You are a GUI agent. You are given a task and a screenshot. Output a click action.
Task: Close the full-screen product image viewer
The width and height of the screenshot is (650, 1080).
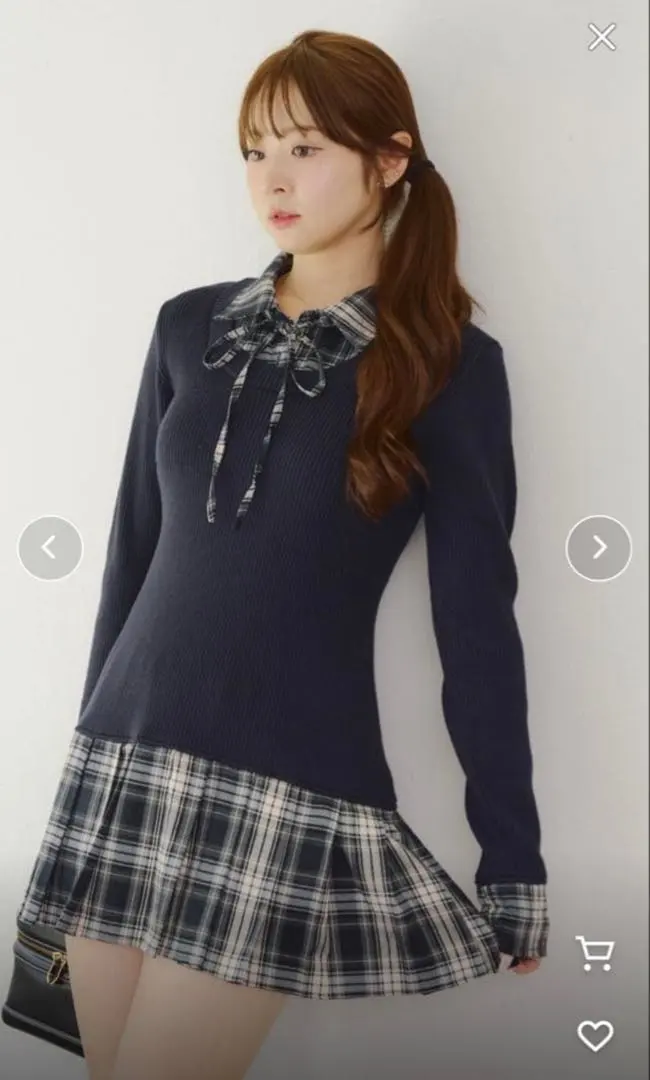pyautogui.click(x=601, y=38)
